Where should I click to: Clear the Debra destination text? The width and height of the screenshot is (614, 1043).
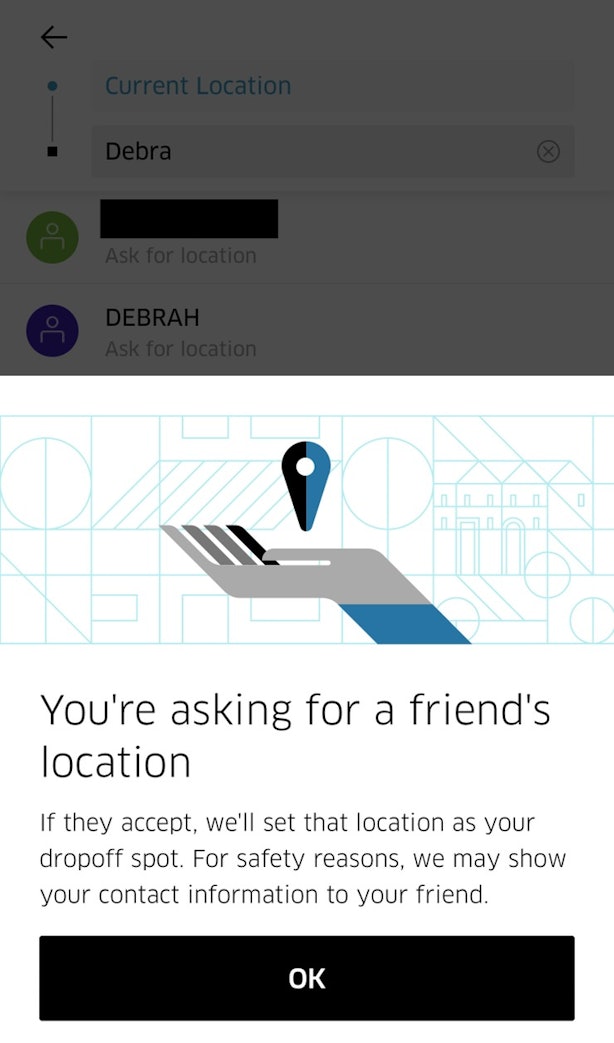click(x=548, y=151)
